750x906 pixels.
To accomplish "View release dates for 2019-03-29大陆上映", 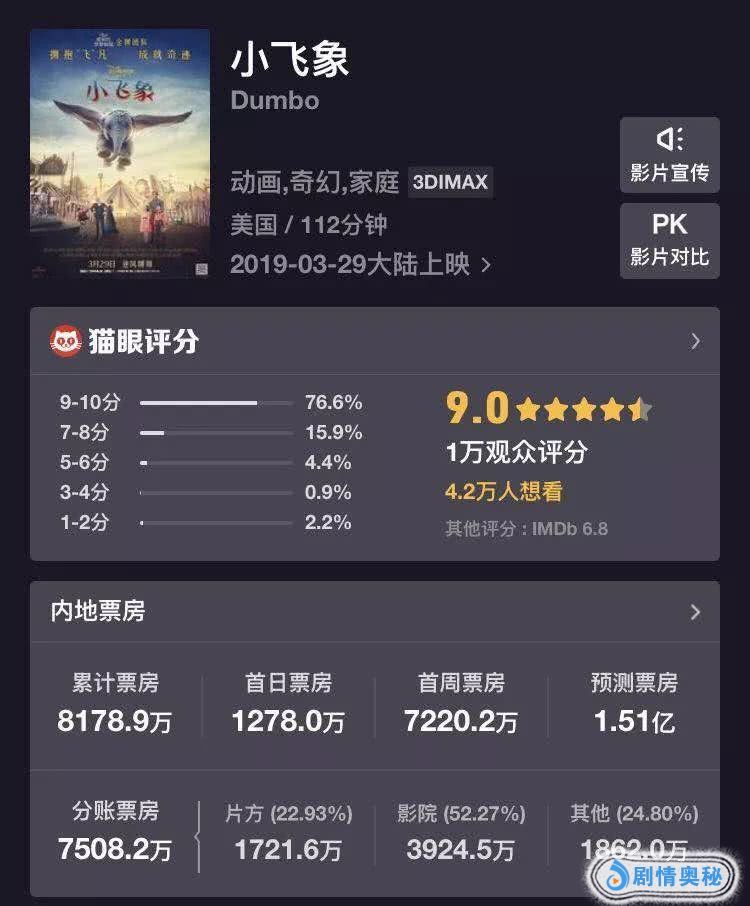I will pyautogui.click(x=360, y=264).
